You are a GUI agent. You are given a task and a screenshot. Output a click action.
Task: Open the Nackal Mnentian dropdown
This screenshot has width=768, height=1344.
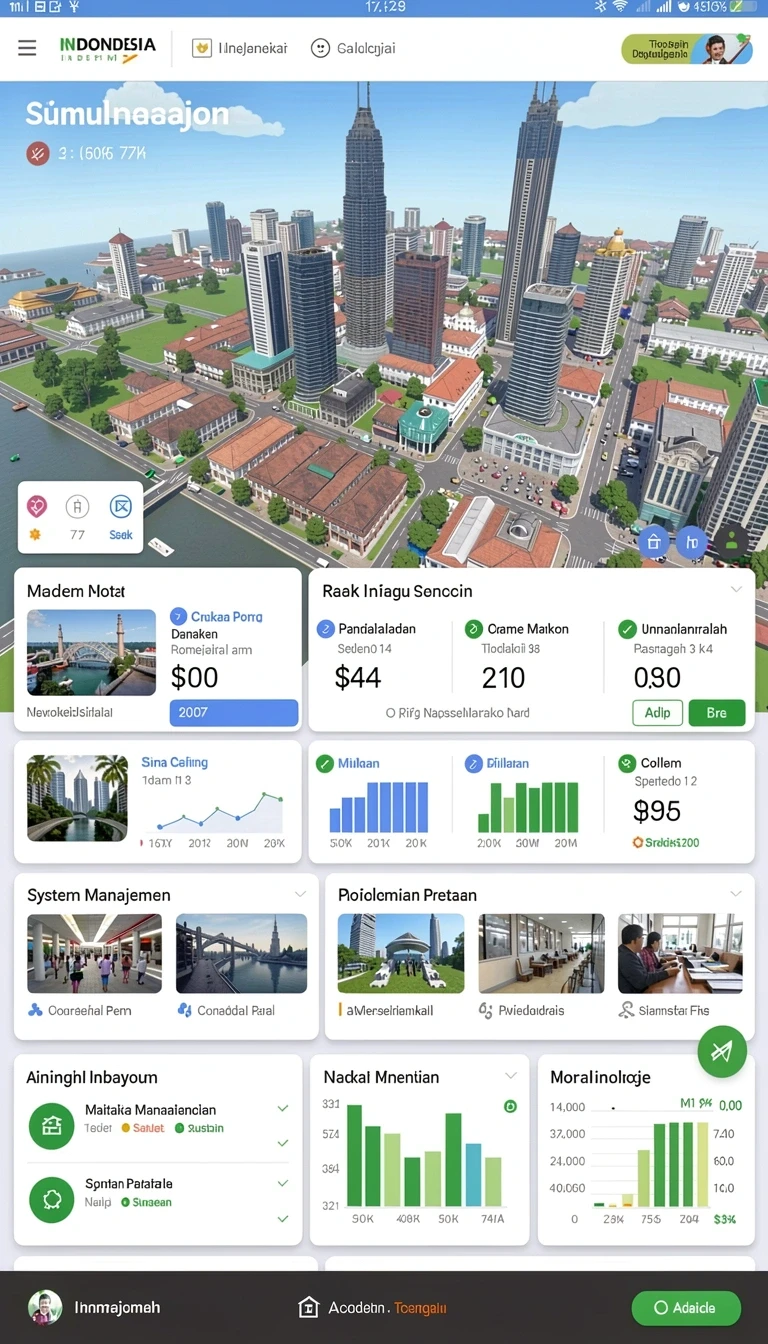pos(511,1076)
